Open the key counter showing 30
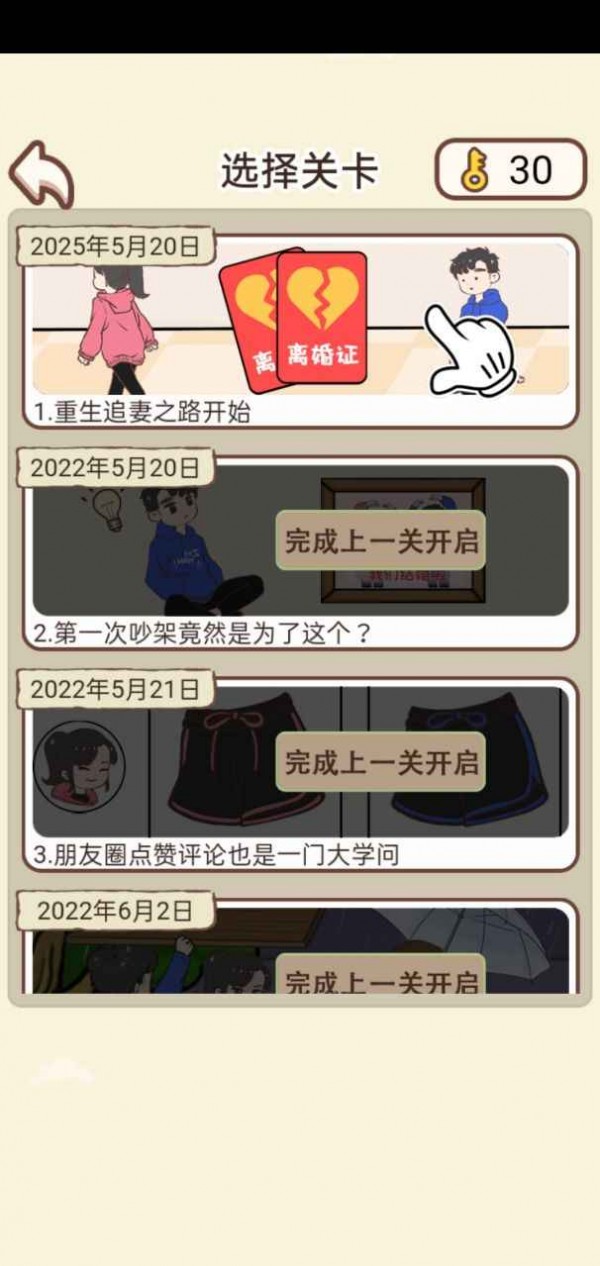 (510, 170)
